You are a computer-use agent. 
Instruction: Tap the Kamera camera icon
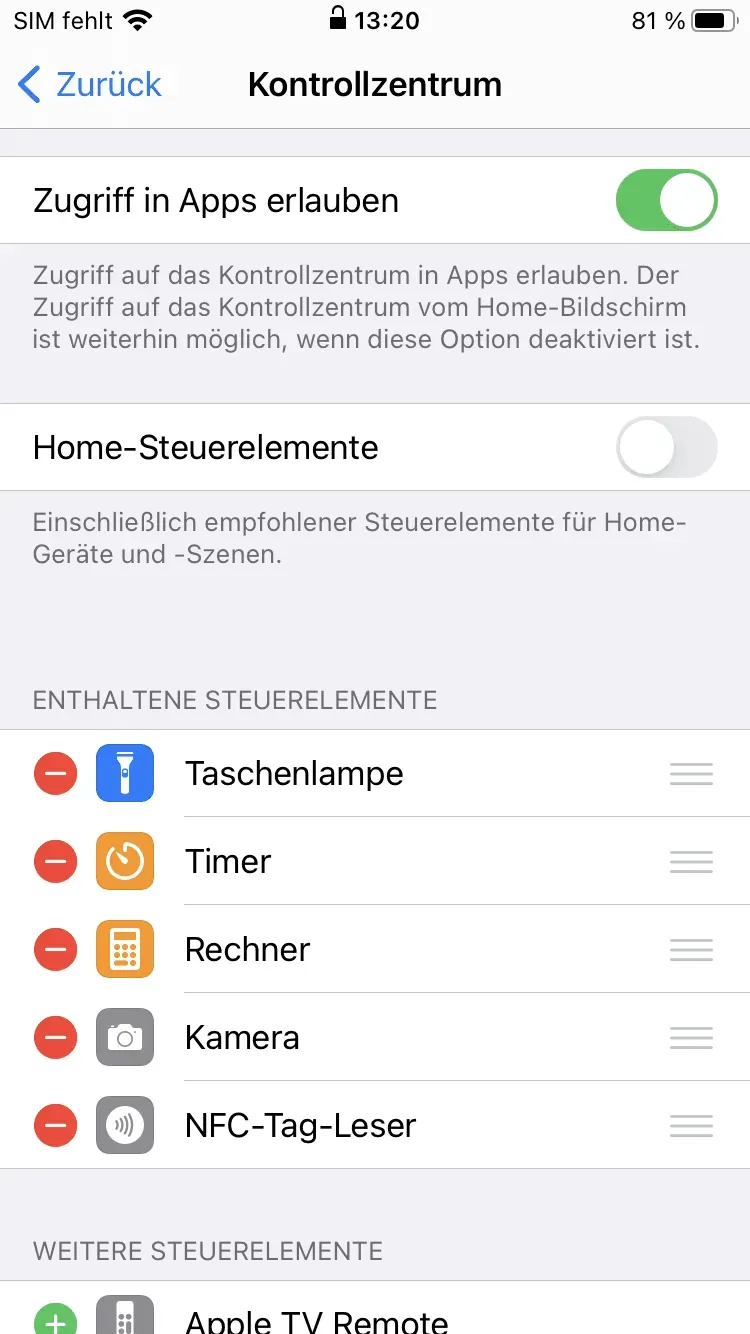point(124,1037)
